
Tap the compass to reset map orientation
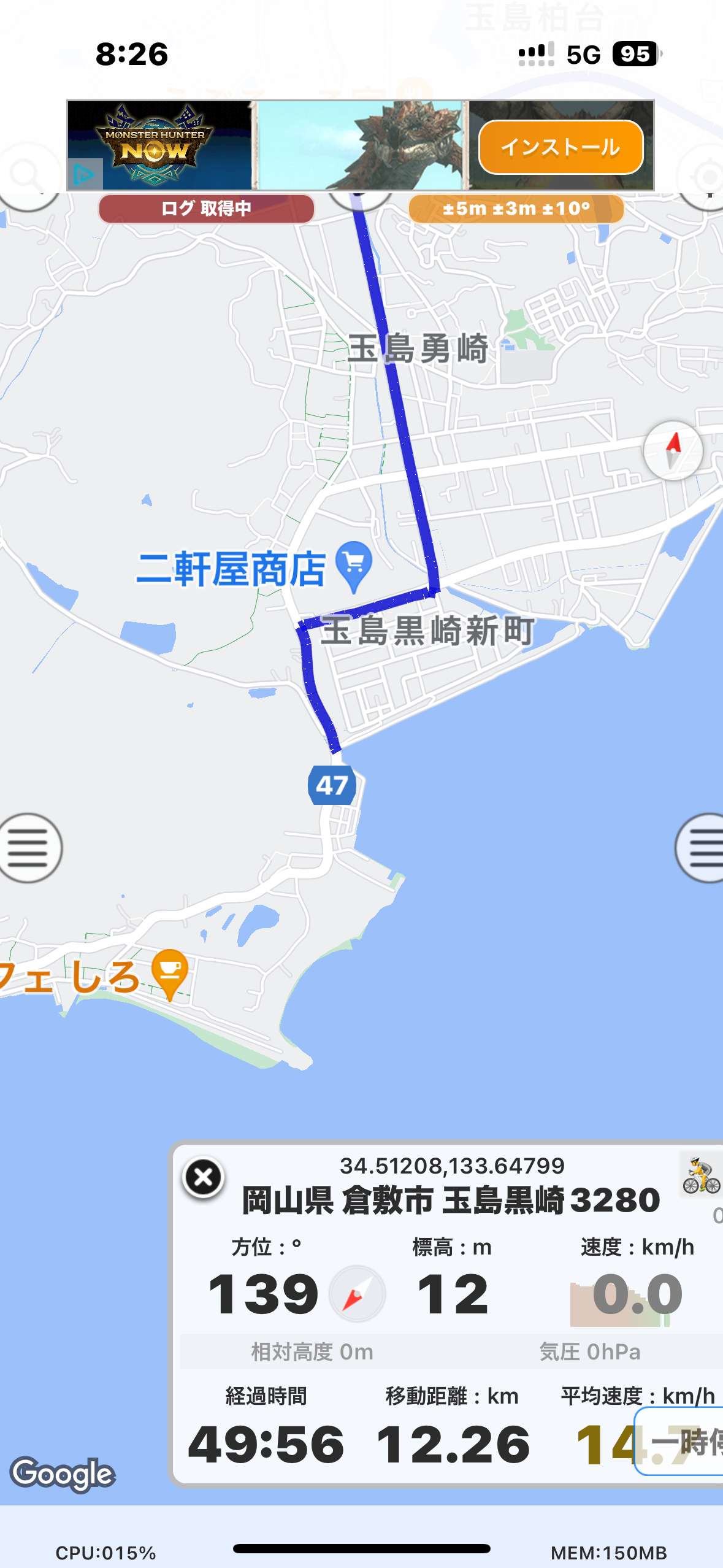pyautogui.click(x=673, y=451)
